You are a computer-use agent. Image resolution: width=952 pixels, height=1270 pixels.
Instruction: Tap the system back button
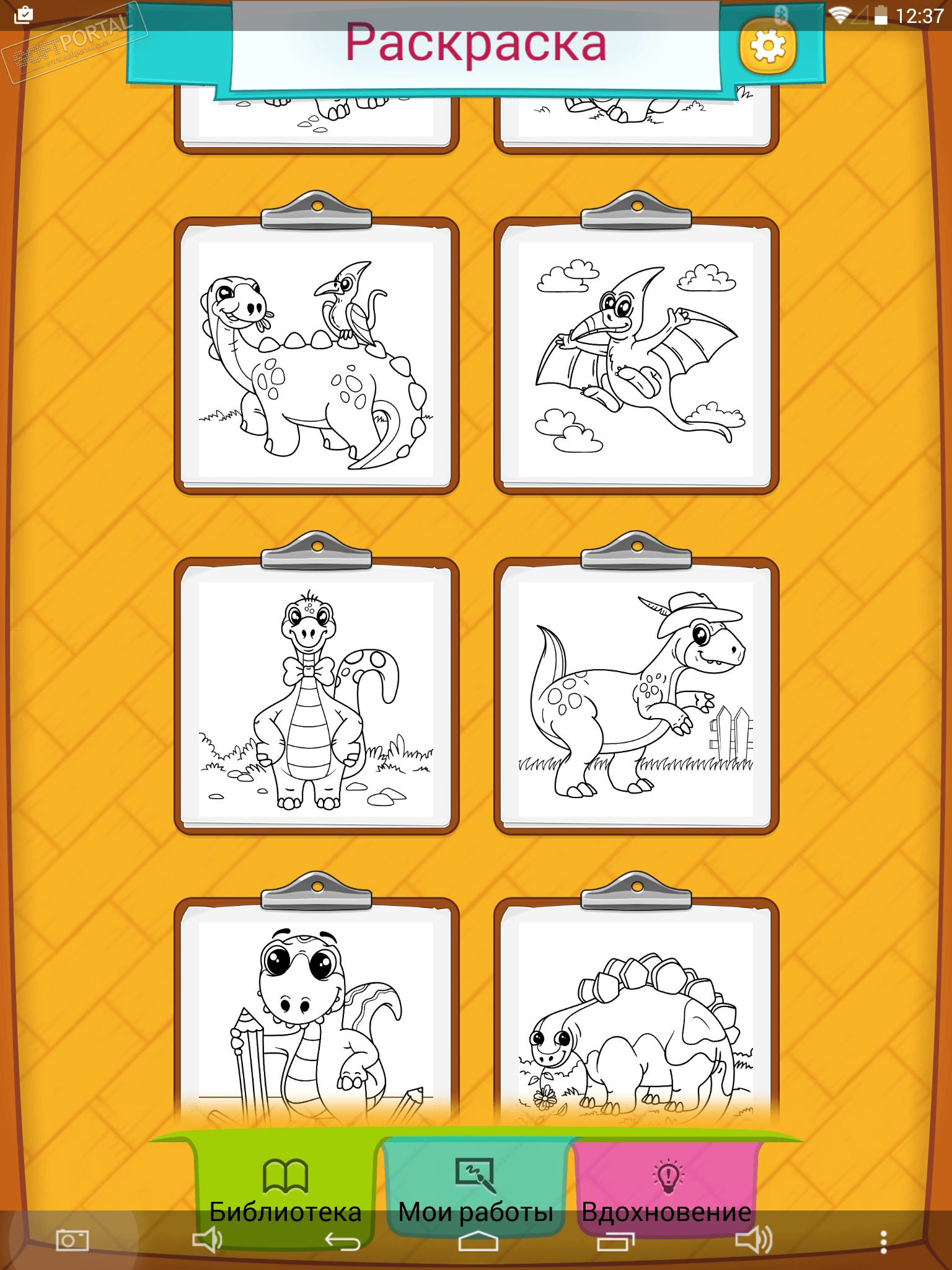tap(343, 1241)
